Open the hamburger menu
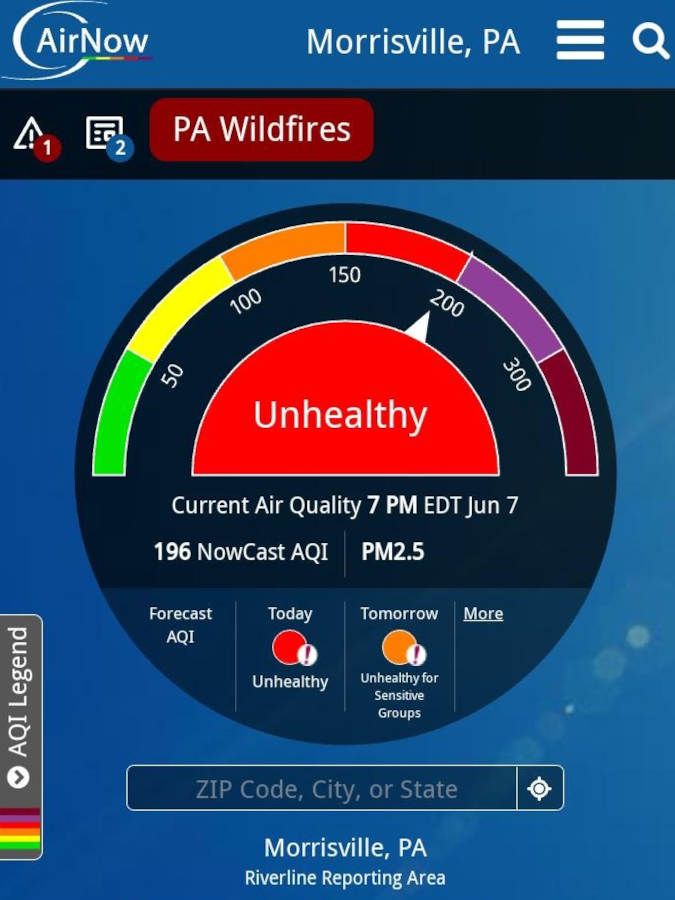The width and height of the screenshot is (675, 900). click(x=580, y=41)
